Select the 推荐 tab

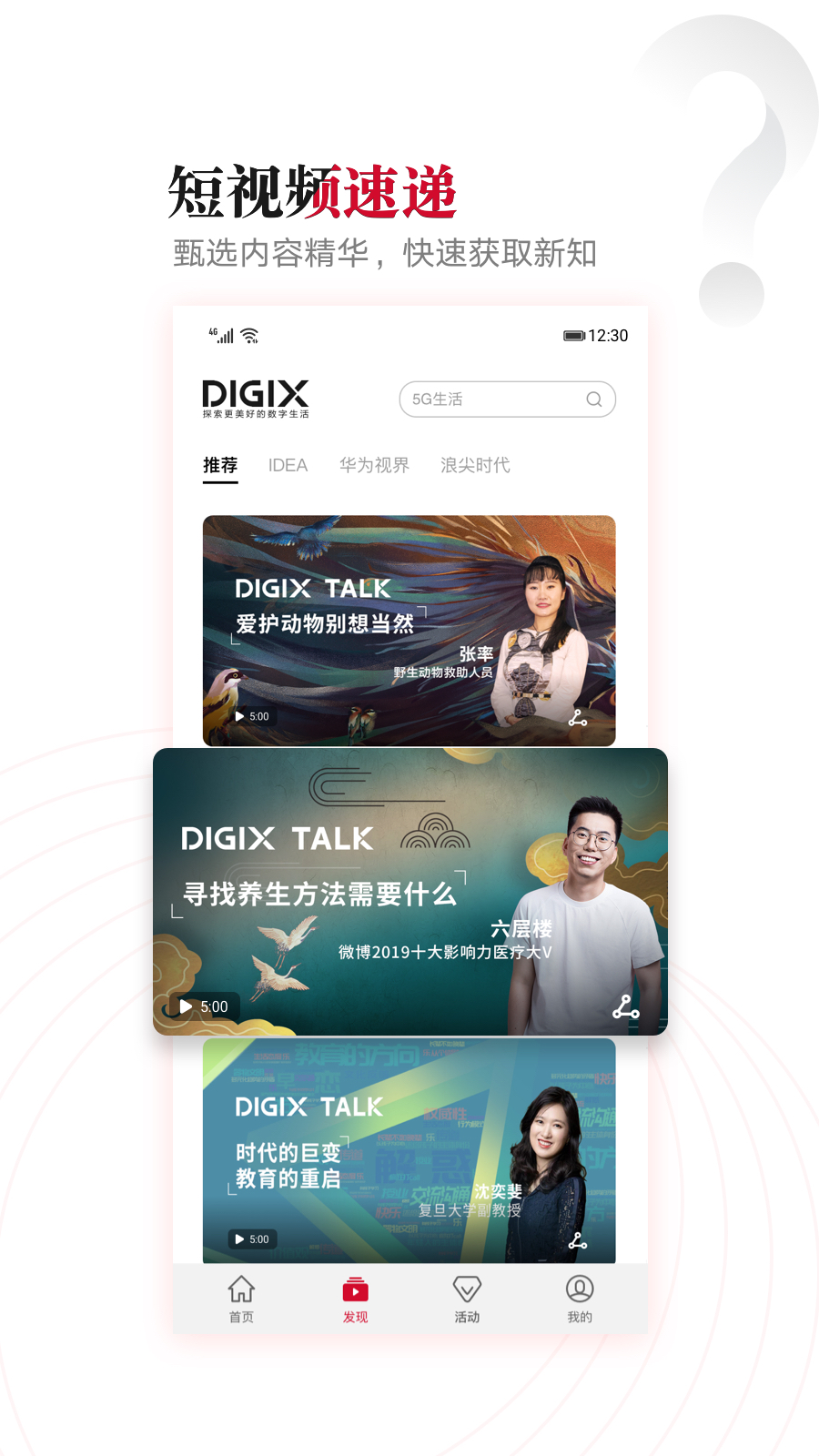coord(219,465)
